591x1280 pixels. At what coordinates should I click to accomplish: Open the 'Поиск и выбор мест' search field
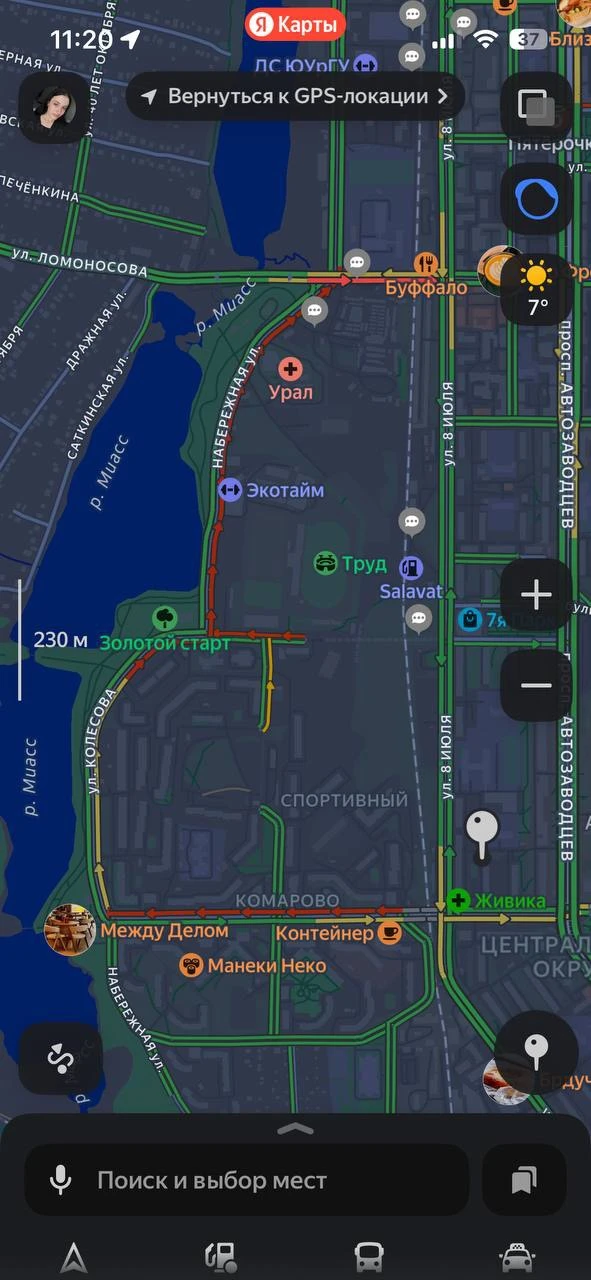pyautogui.click(x=247, y=1180)
